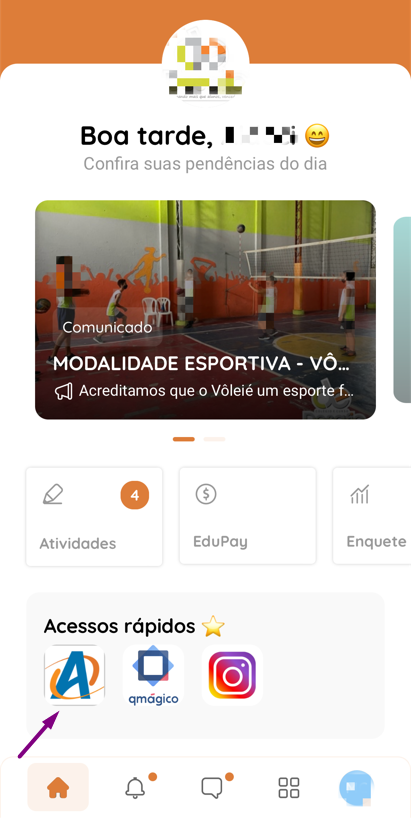Go to the home tab
The width and height of the screenshot is (412, 830).
pyautogui.click(x=58, y=787)
